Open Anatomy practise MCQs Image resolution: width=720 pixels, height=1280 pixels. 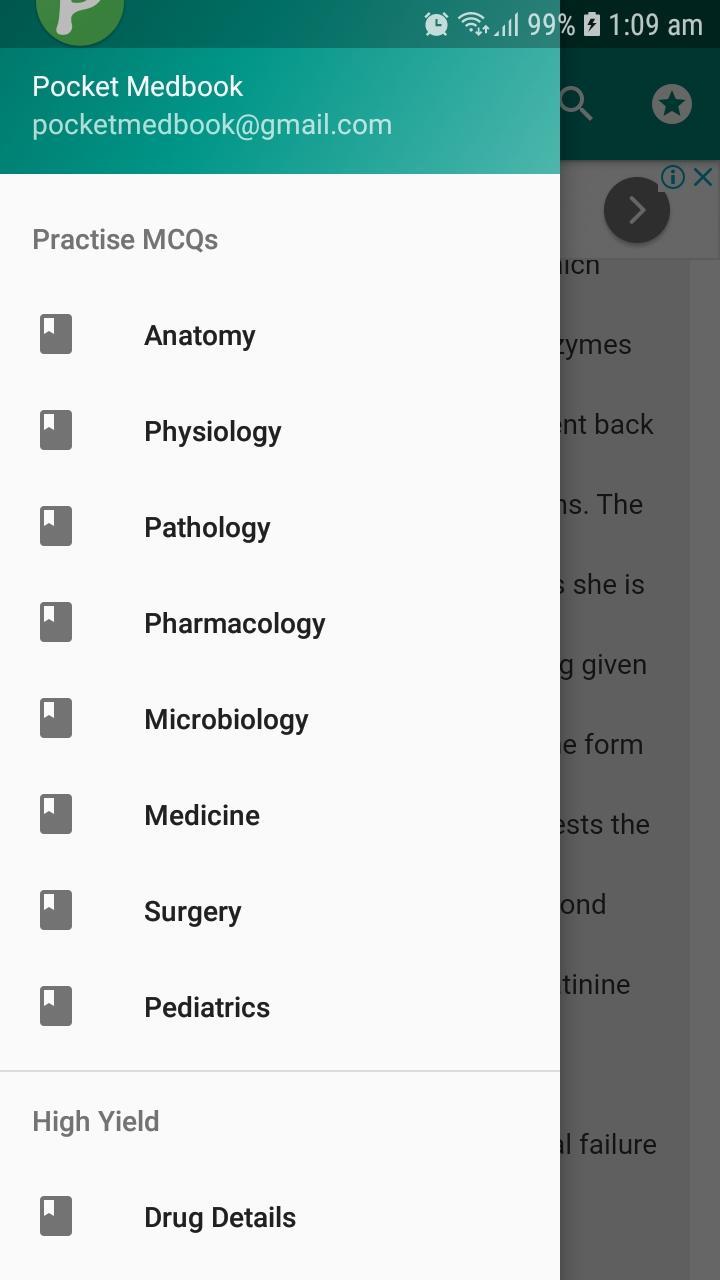280,335
